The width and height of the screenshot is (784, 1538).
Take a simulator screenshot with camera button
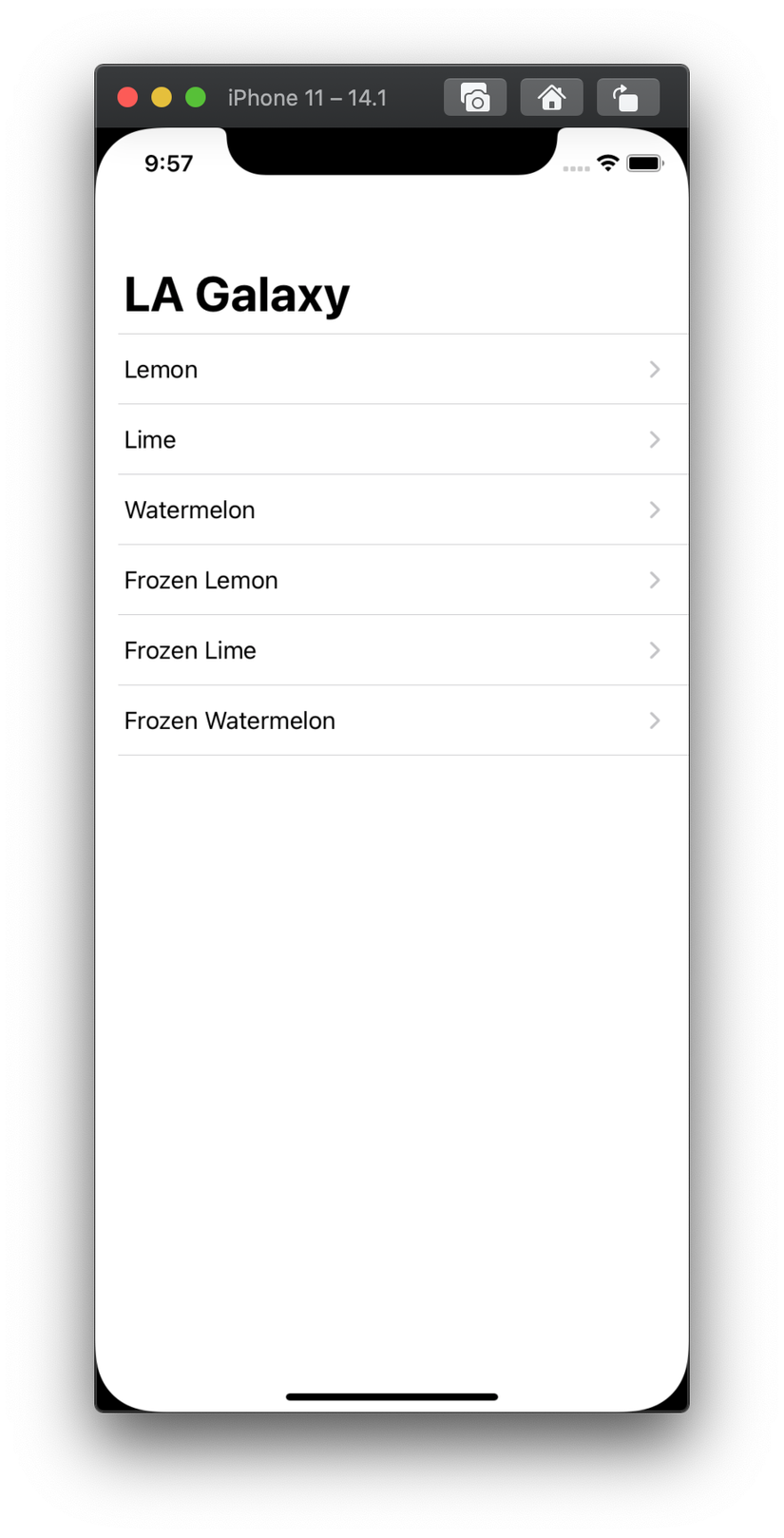[x=475, y=98]
